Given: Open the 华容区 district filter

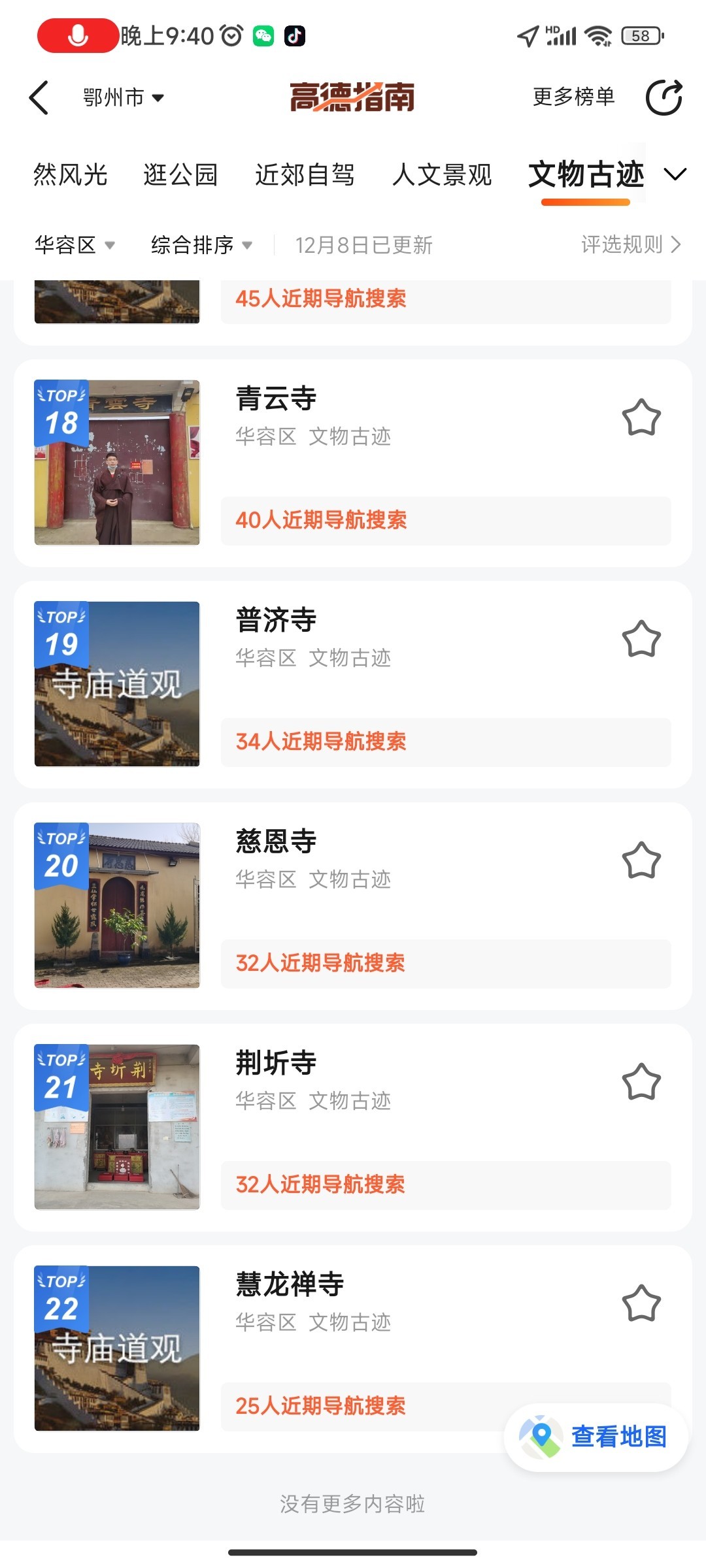Looking at the screenshot, I should pyautogui.click(x=75, y=245).
